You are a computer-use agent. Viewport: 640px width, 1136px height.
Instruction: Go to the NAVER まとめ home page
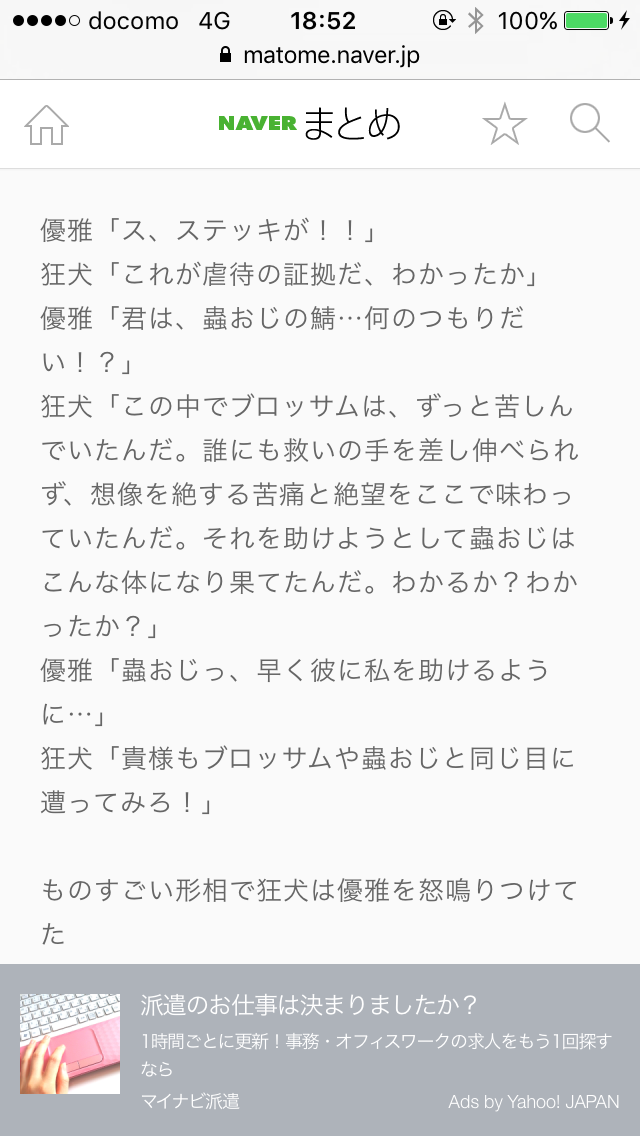point(46,125)
